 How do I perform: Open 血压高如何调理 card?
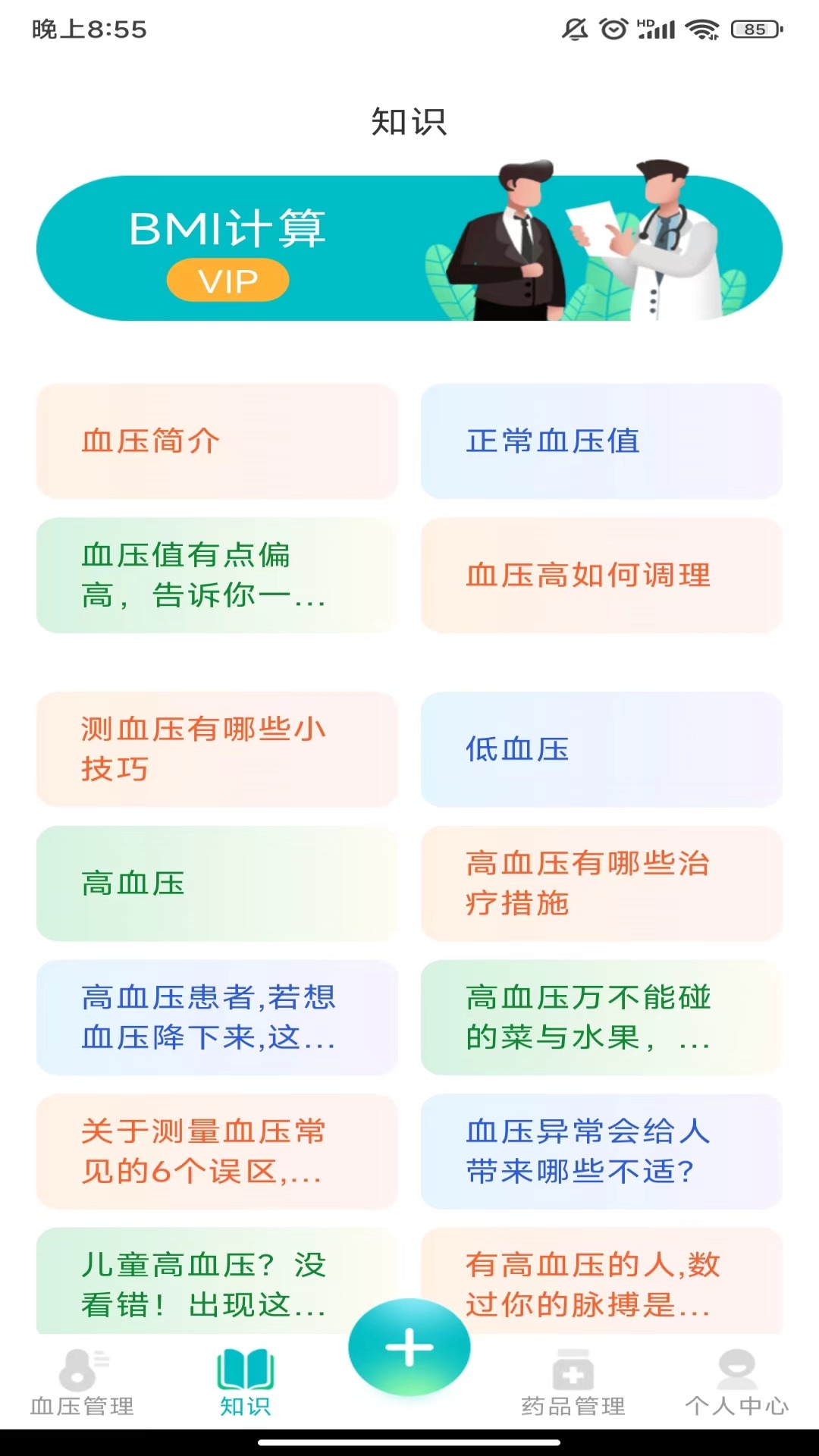(601, 576)
